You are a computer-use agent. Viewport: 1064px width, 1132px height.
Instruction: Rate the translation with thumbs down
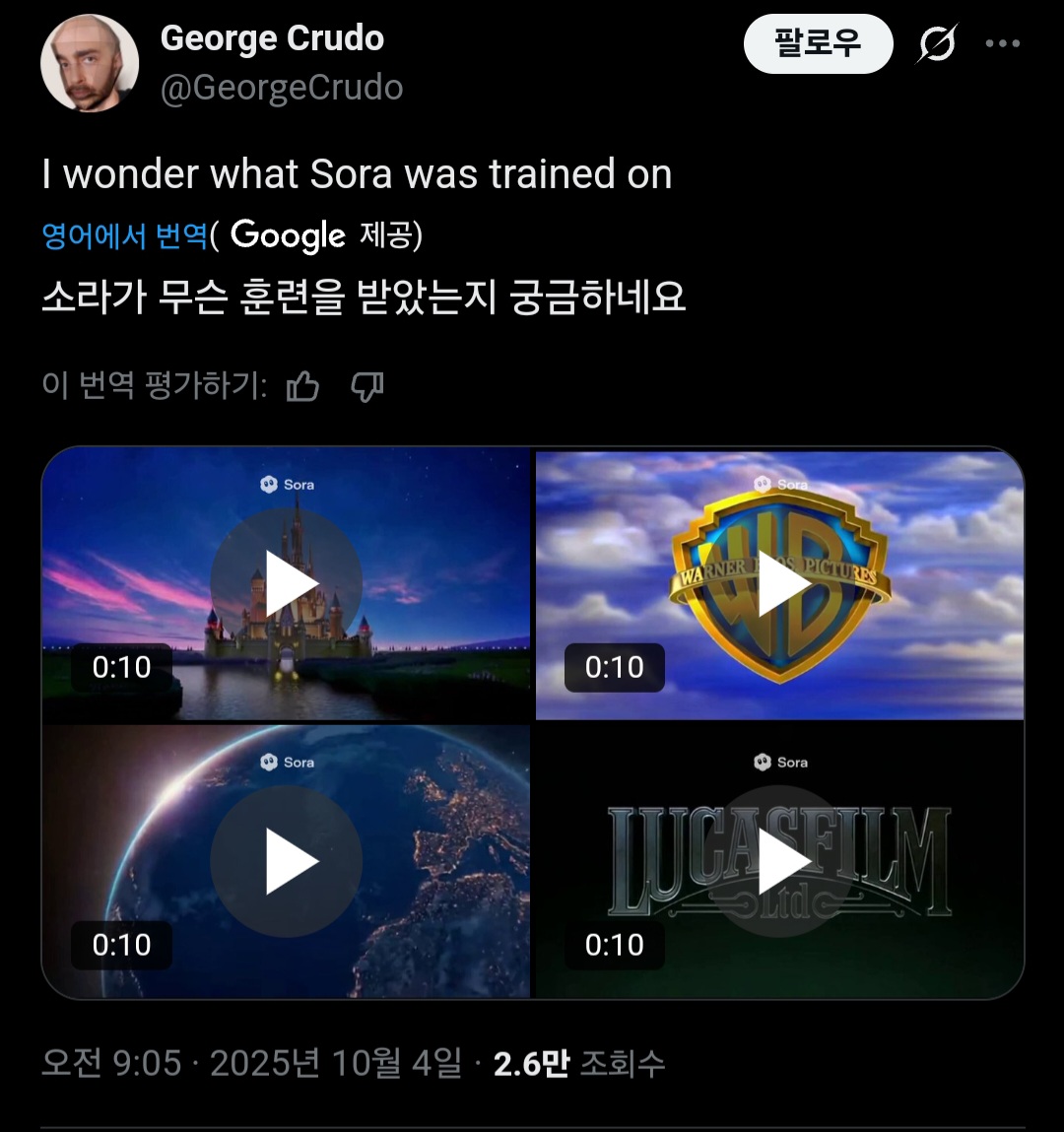367,387
